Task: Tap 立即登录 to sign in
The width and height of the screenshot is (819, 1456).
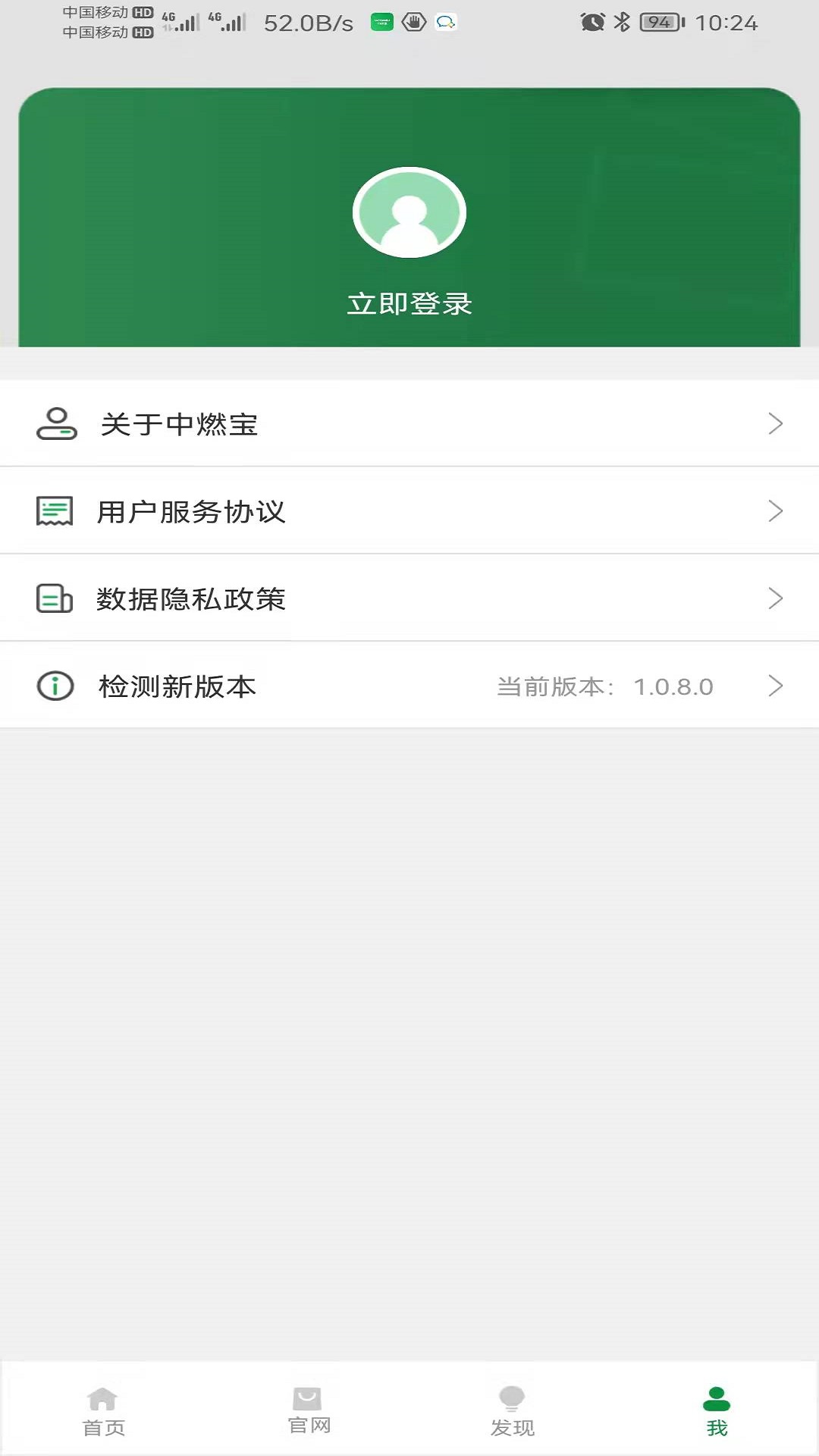Action: tap(409, 304)
